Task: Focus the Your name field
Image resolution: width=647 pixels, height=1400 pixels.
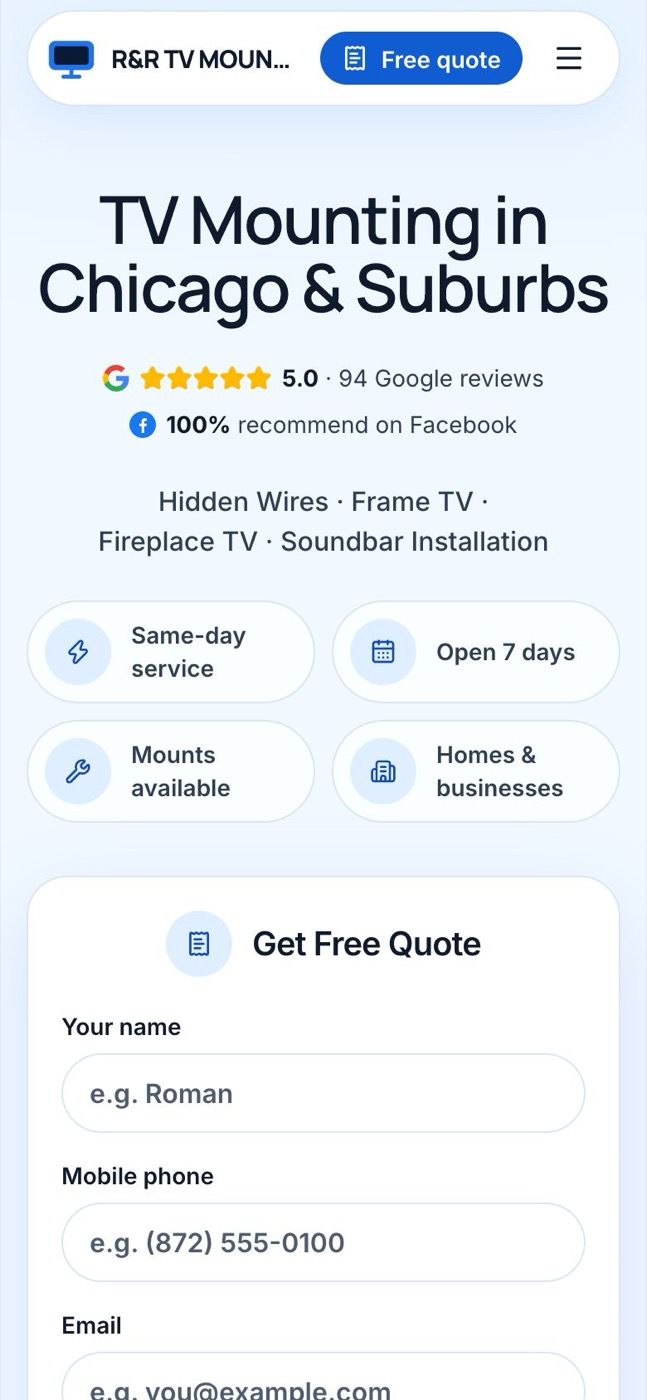Action: pyautogui.click(x=323, y=1093)
